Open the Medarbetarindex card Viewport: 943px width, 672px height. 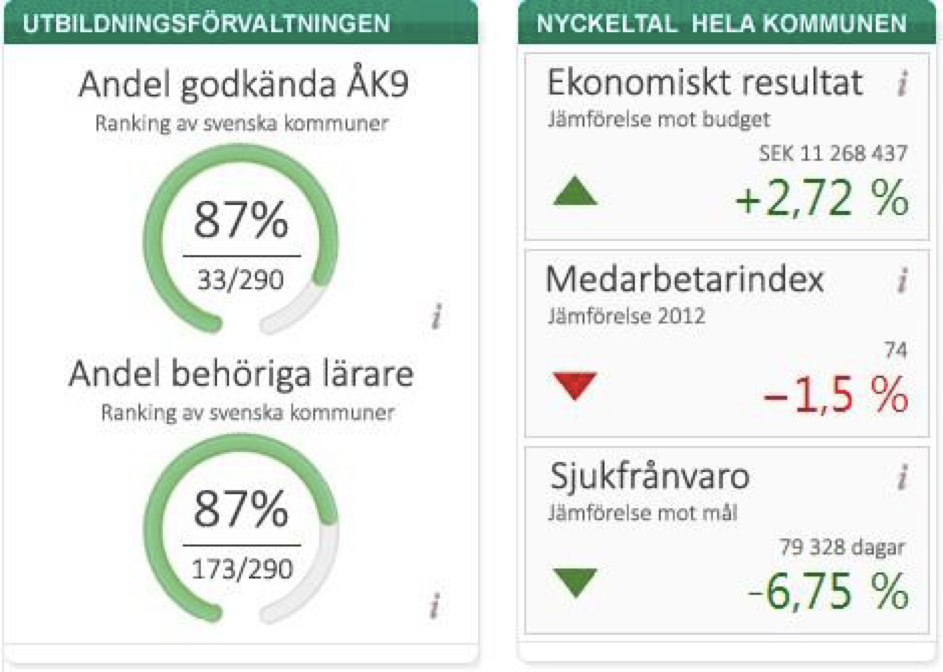(x=719, y=343)
